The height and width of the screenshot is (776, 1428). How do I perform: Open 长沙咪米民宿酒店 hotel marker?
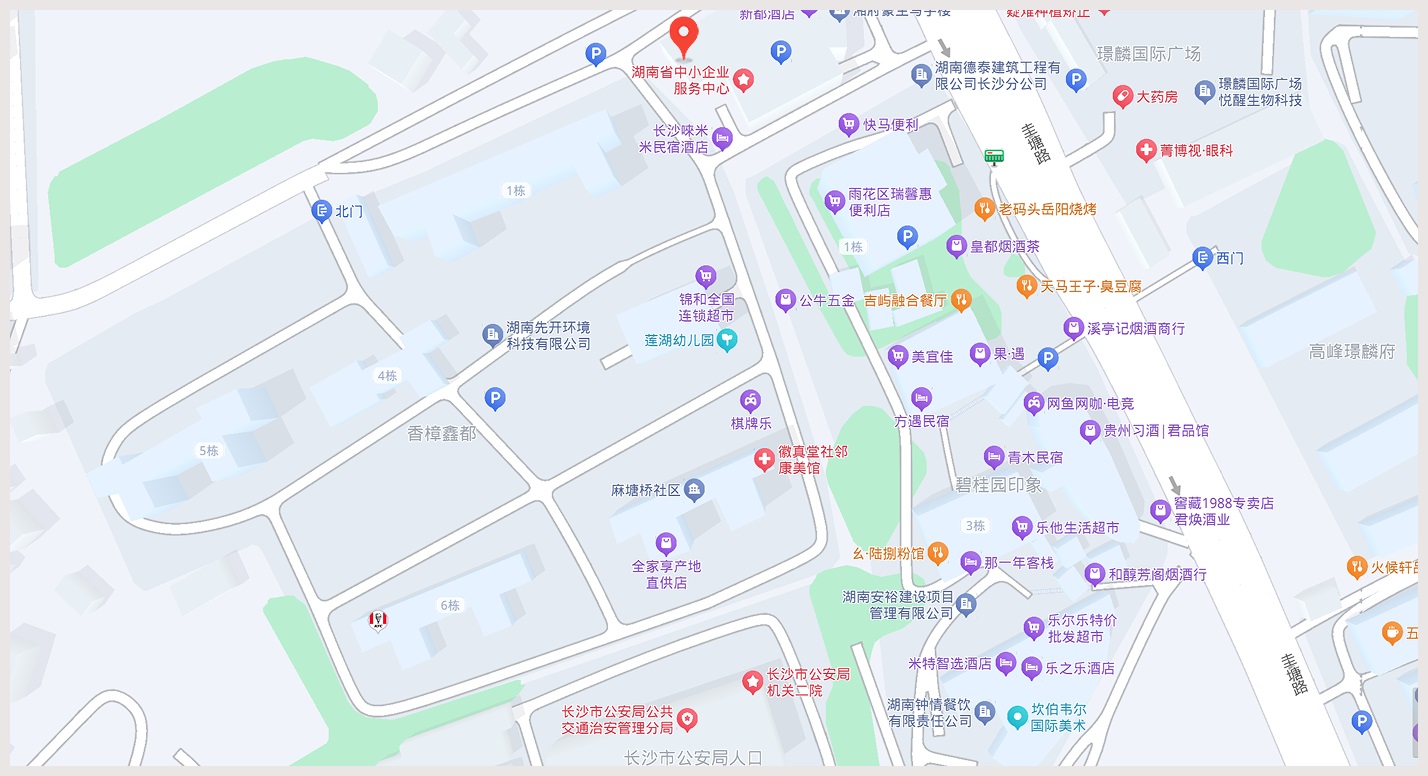point(722,138)
